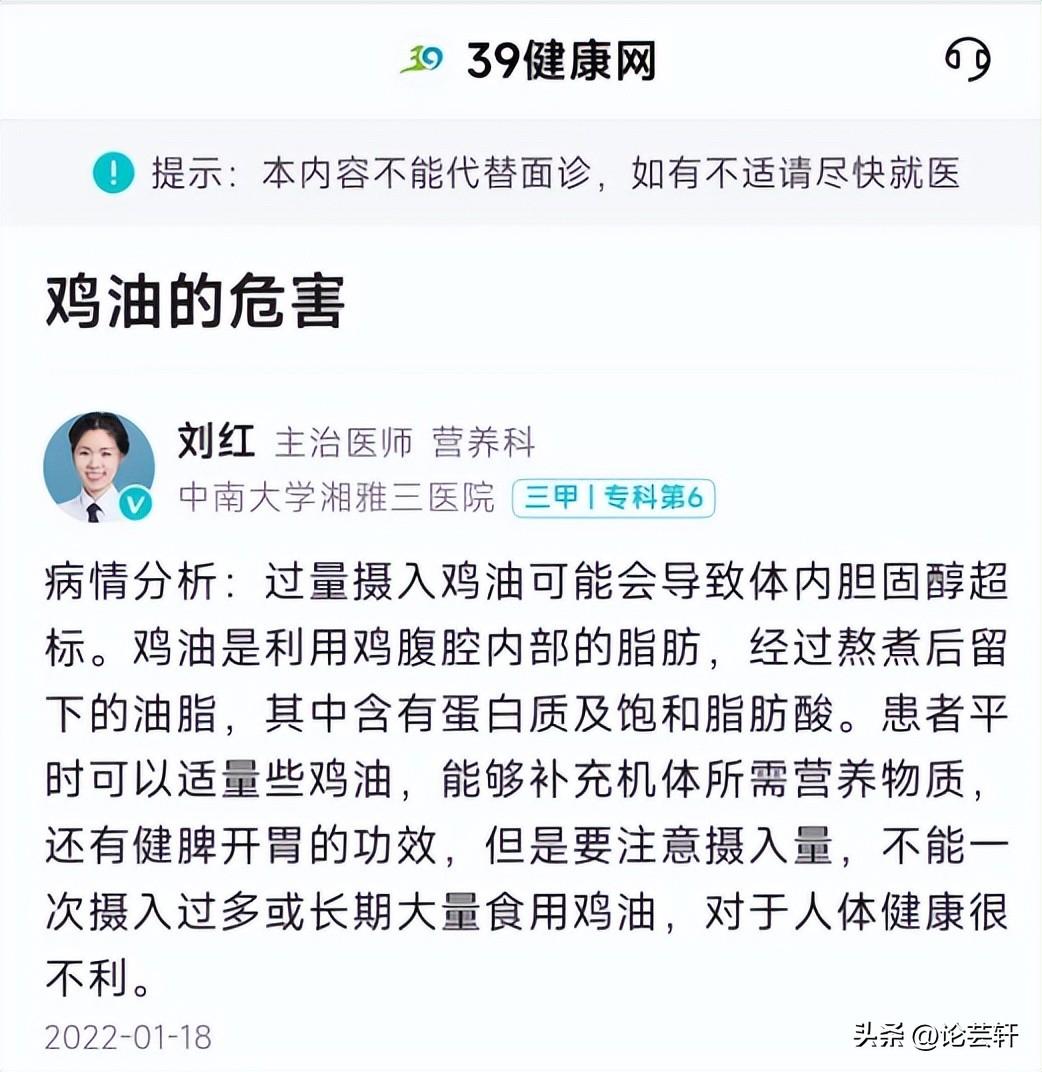Screen dimensions: 1042x1072
Task: Tap the 三甲 专科第6 hospital badge
Action: tap(614, 497)
